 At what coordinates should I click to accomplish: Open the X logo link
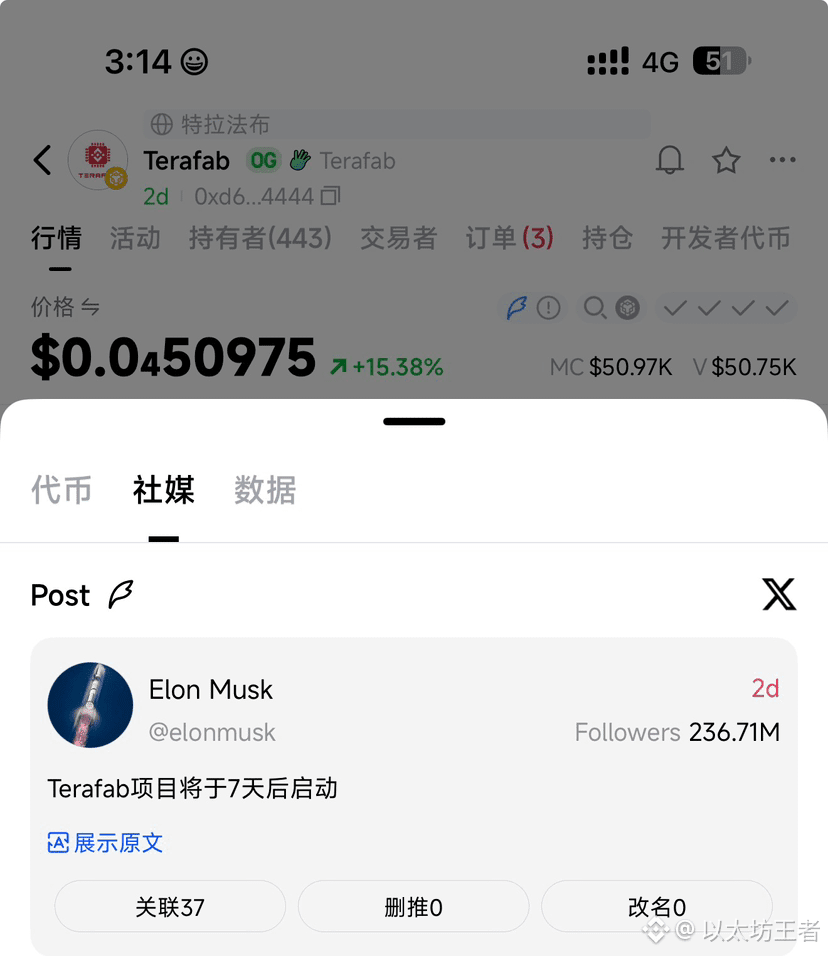[779, 595]
